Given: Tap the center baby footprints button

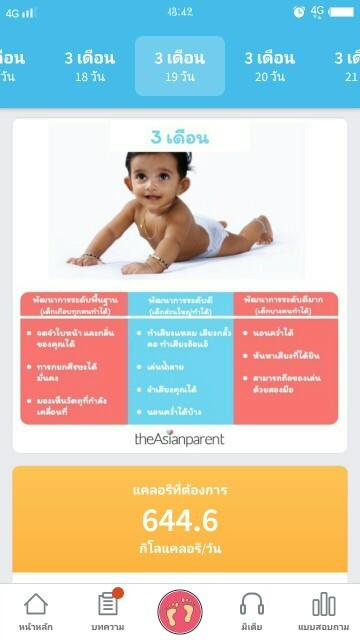Looking at the screenshot, I should (180, 612).
